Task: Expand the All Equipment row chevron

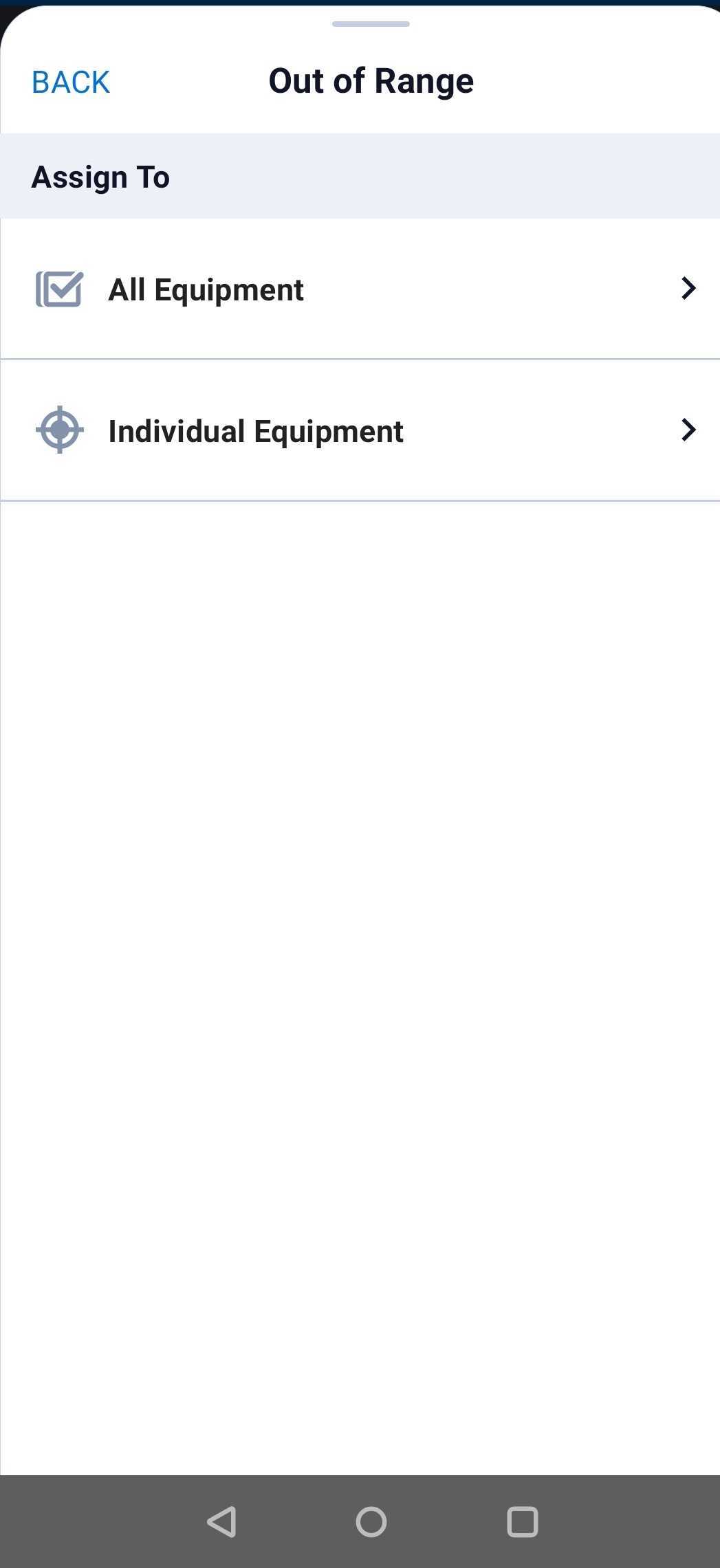Action: [688, 289]
